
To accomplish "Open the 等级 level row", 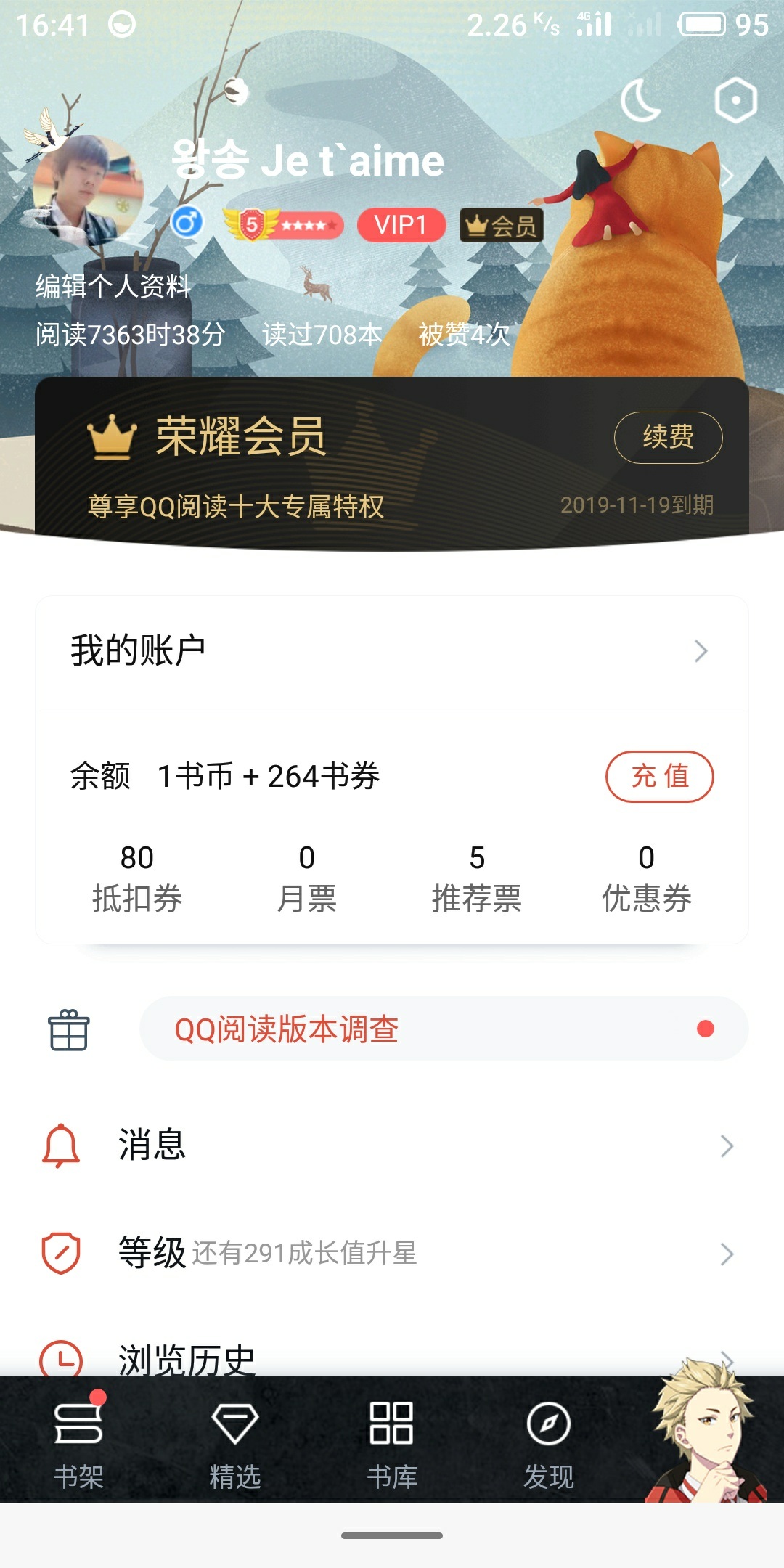I will [392, 1254].
